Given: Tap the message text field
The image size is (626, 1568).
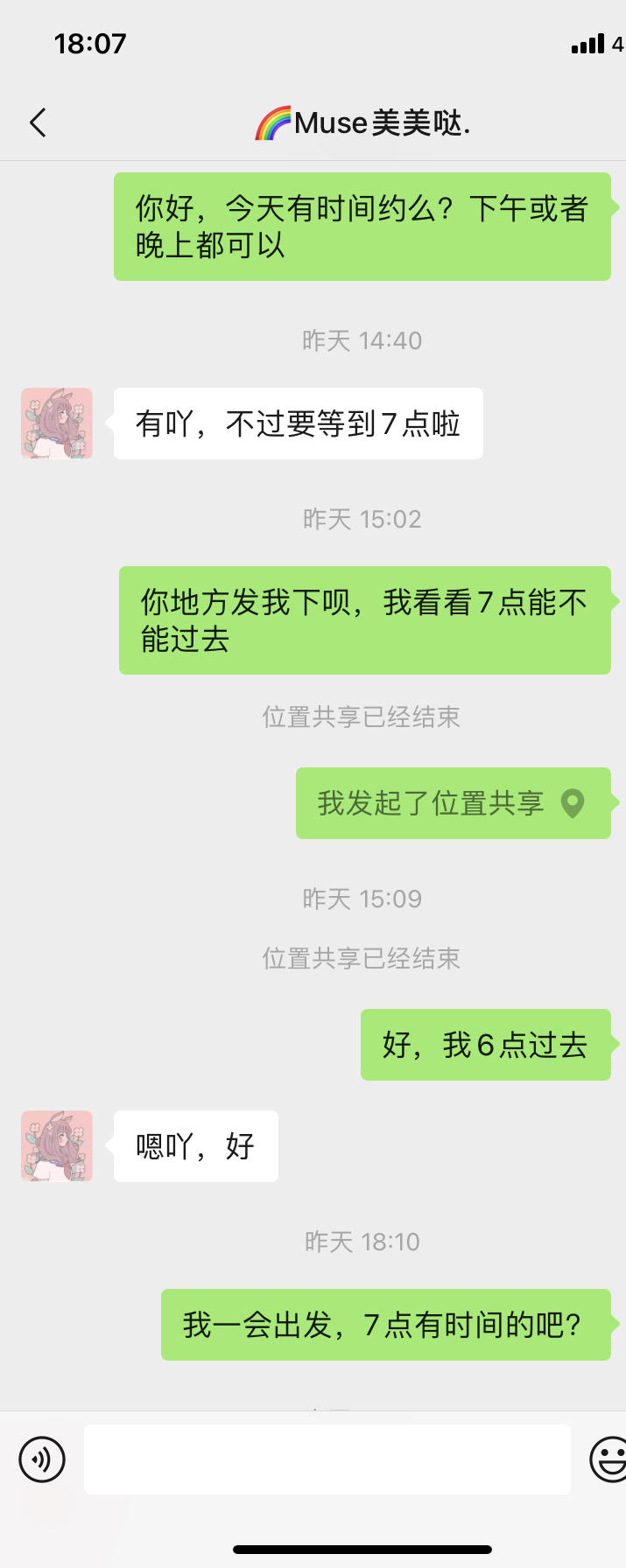Looking at the screenshot, I should point(327,1459).
